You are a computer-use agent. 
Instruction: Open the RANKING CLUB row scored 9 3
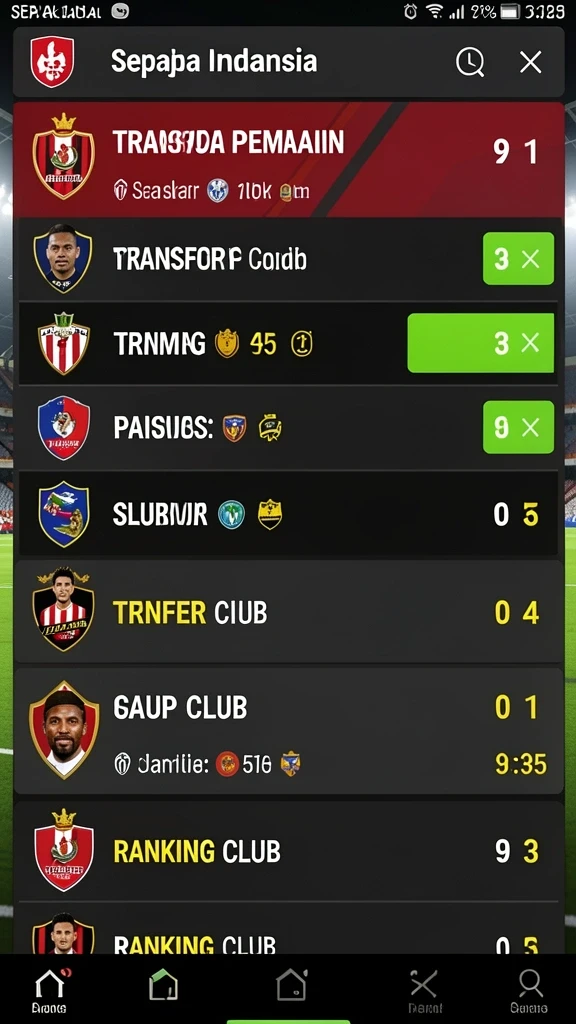[x=289, y=852]
